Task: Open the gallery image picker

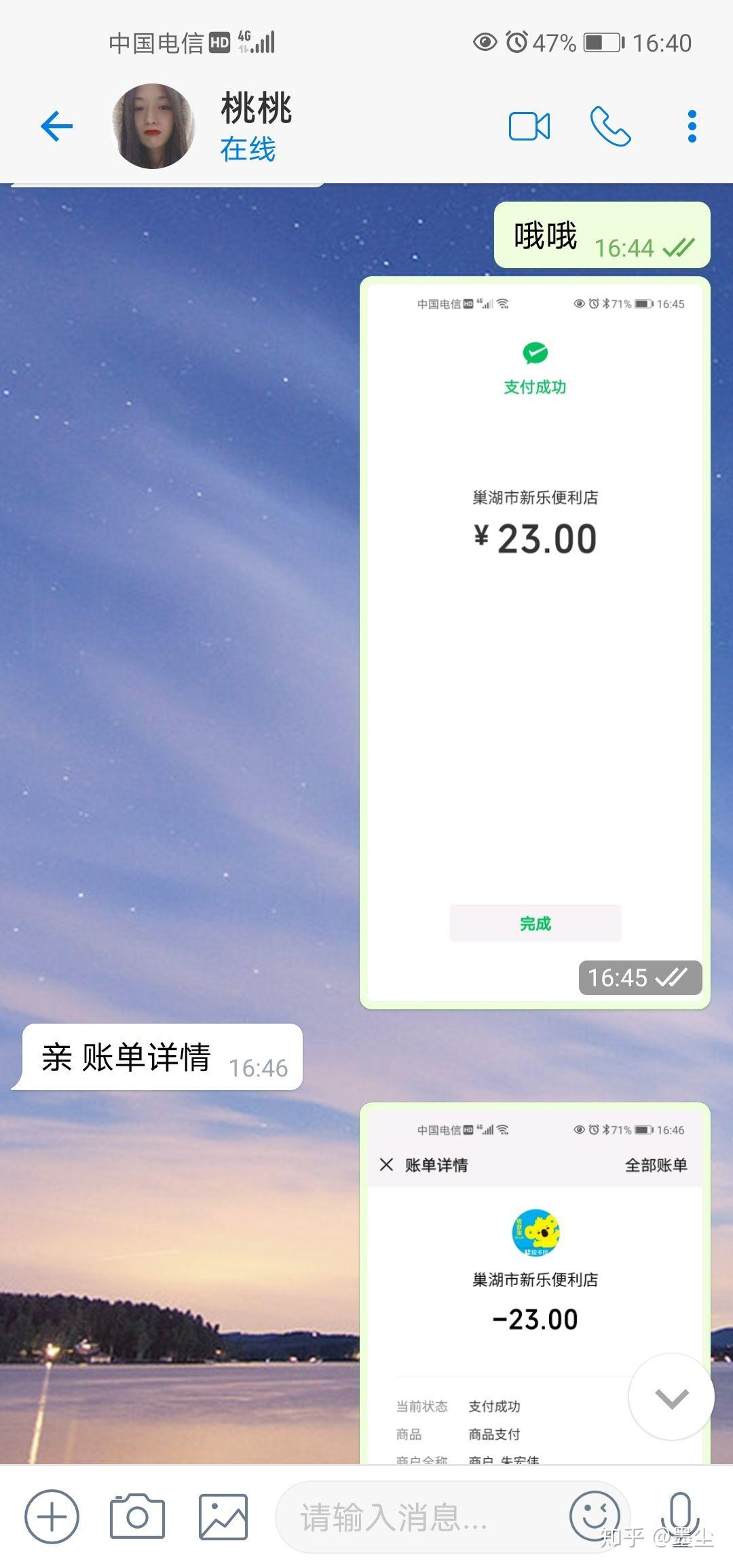Action: (x=223, y=1517)
